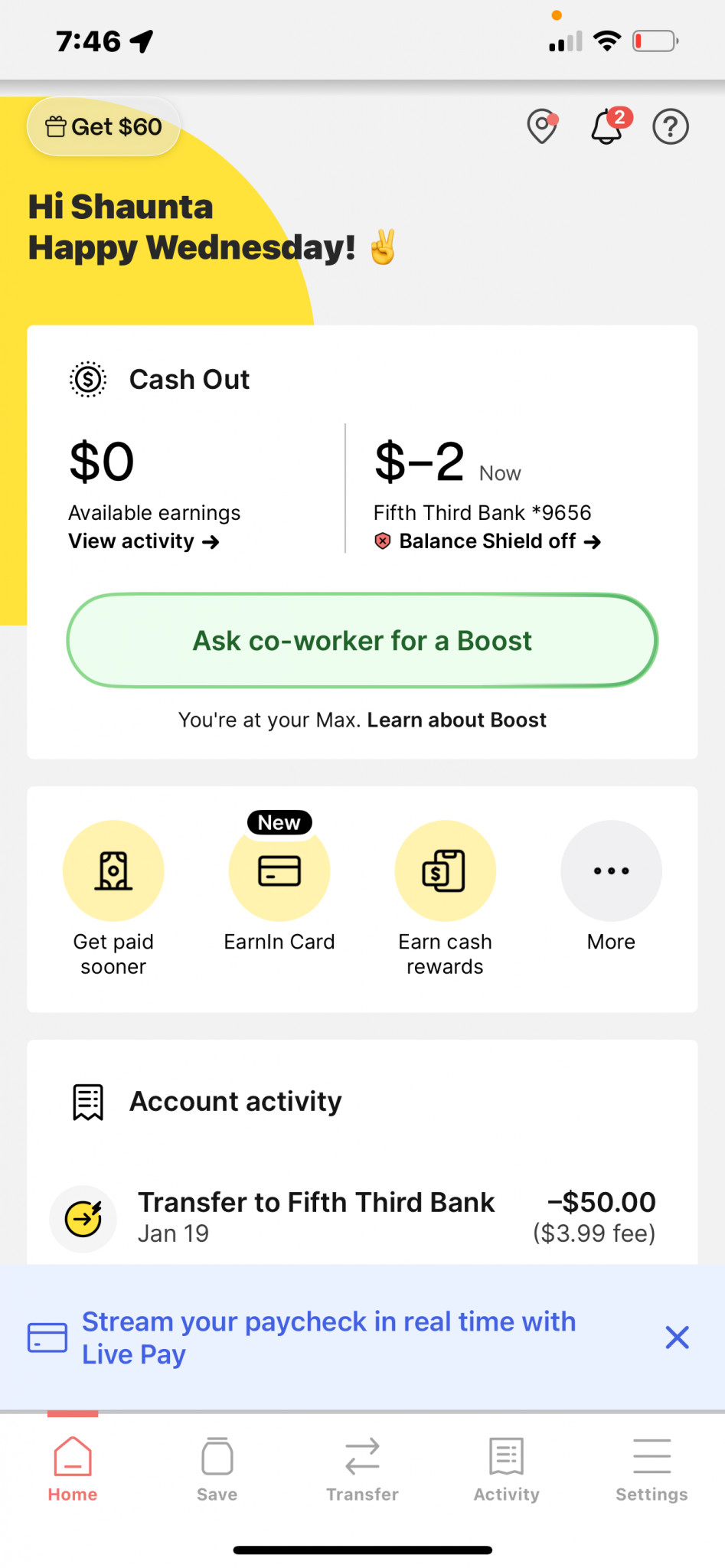Ask co-worker for a Boost
The image size is (725, 1568).
click(x=362, y=641)
